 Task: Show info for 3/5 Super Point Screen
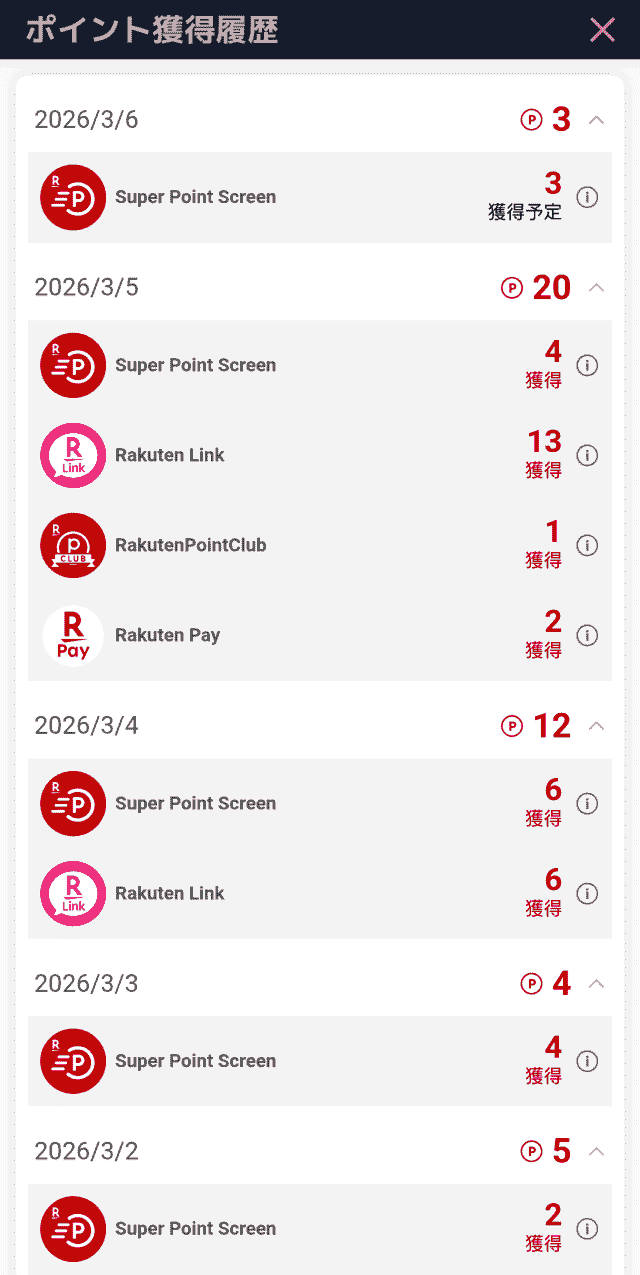pyautogui.click(x=588, y=365)
